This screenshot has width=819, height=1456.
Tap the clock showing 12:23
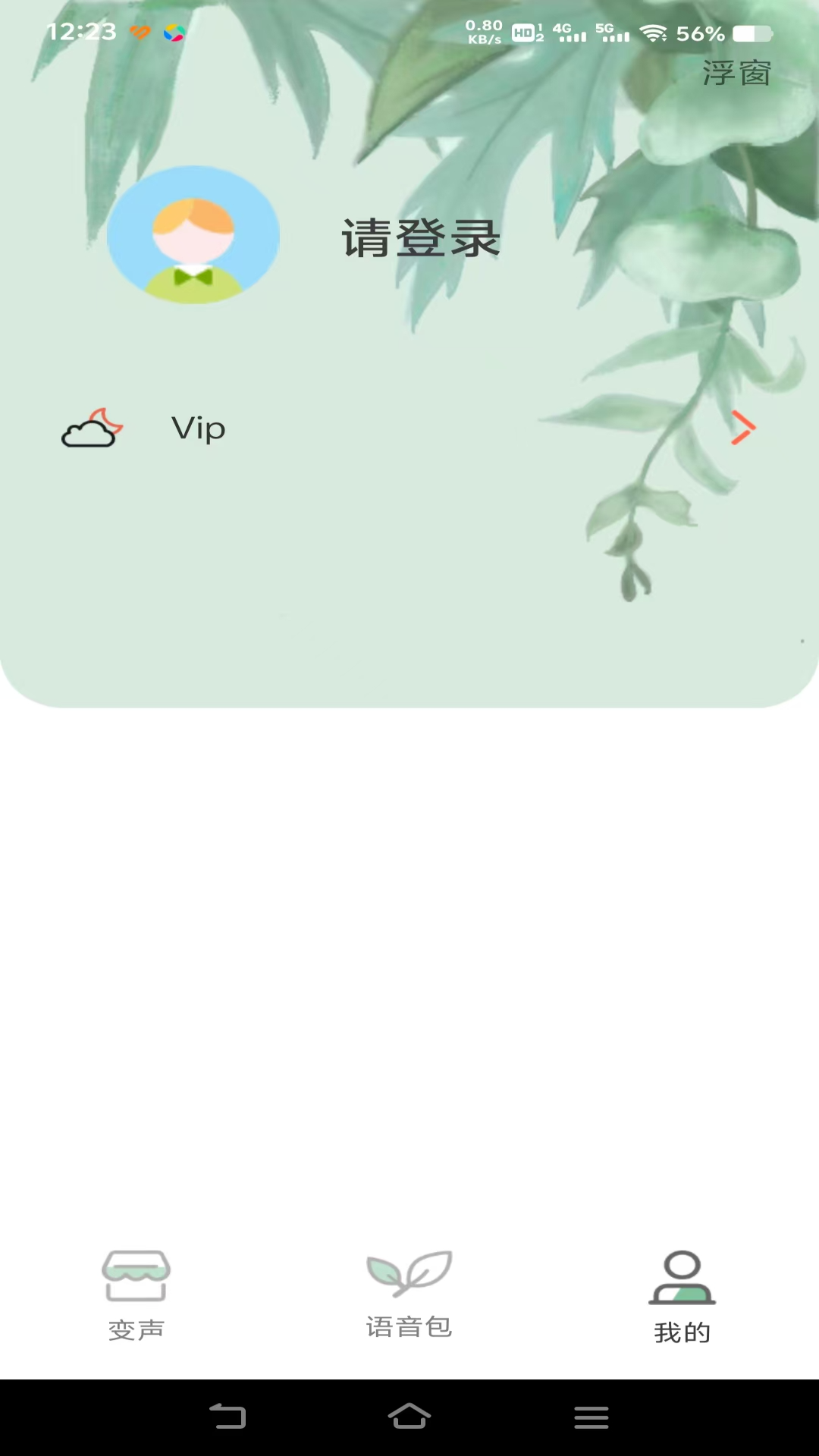(81, 32)
